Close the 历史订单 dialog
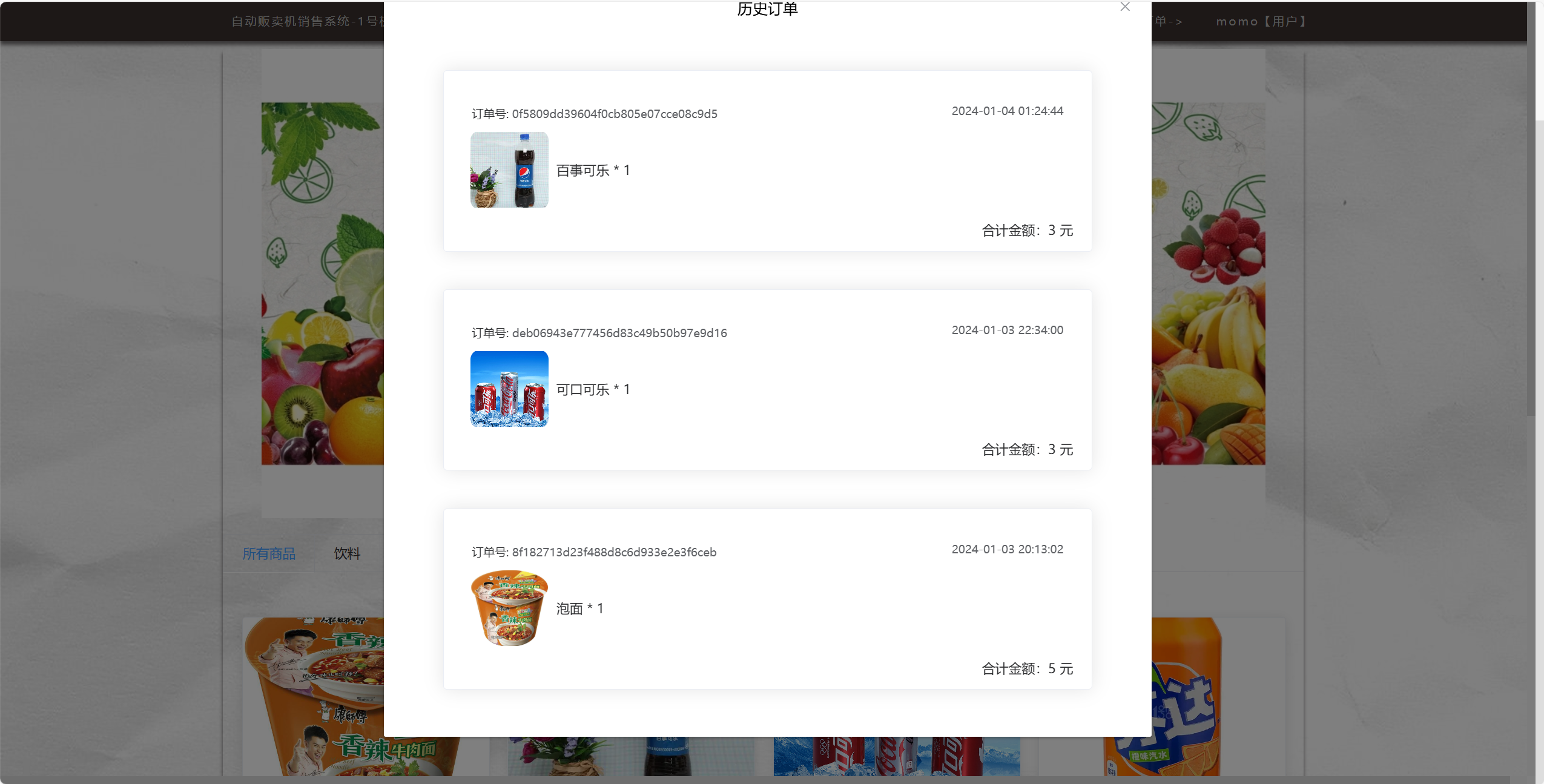1544x784 pixels. click(x=1125, y=7)
